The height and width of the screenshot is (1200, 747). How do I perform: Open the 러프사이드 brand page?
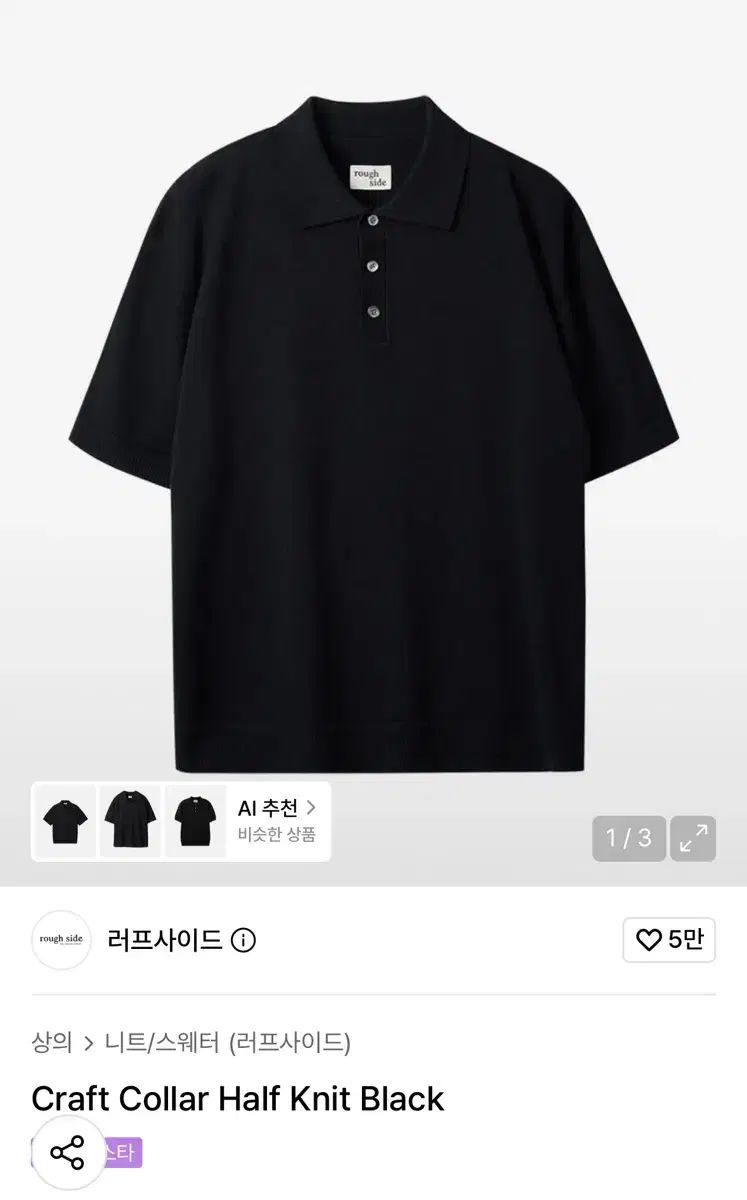165,940
